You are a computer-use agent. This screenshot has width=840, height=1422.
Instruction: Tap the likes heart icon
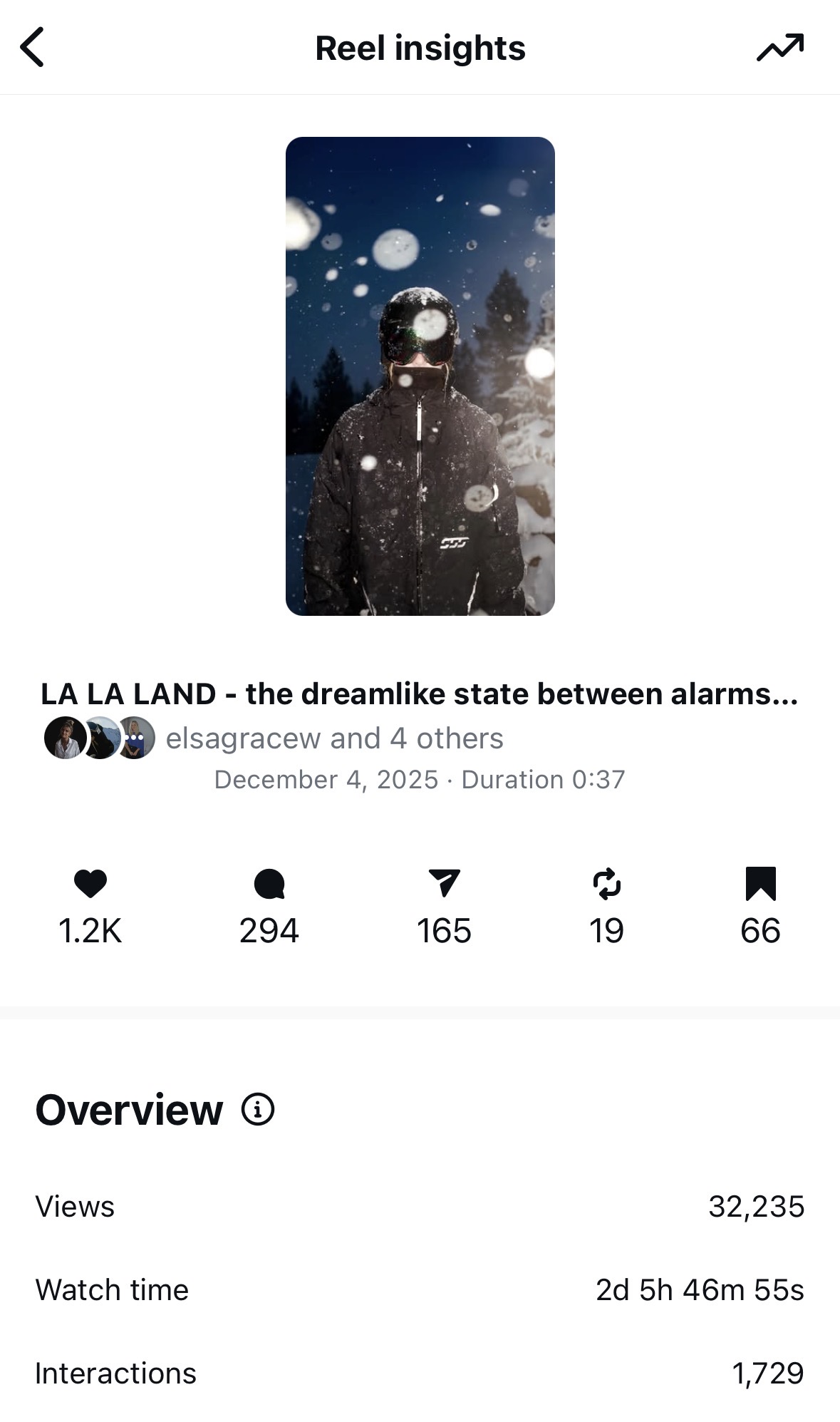tap(90, 886)
